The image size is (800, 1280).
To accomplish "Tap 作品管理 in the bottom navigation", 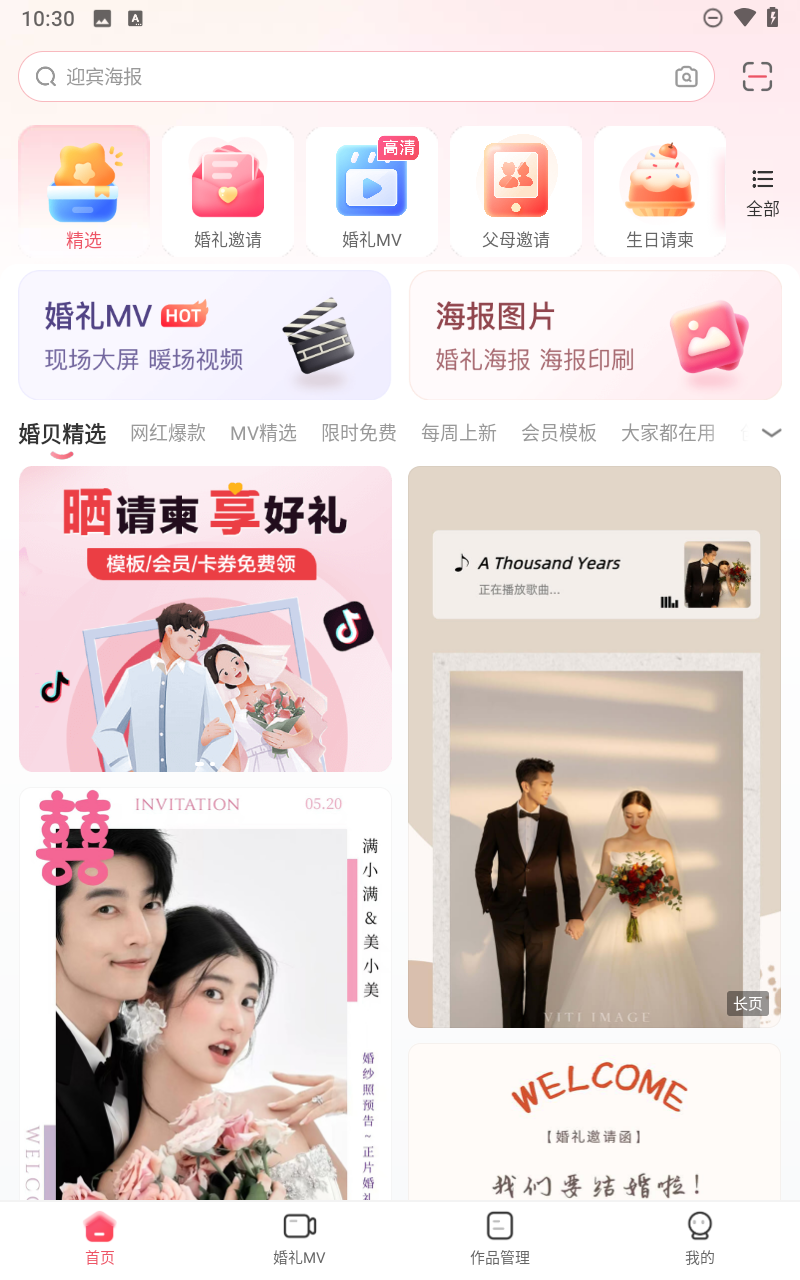I will click(x=499, y=1237).
